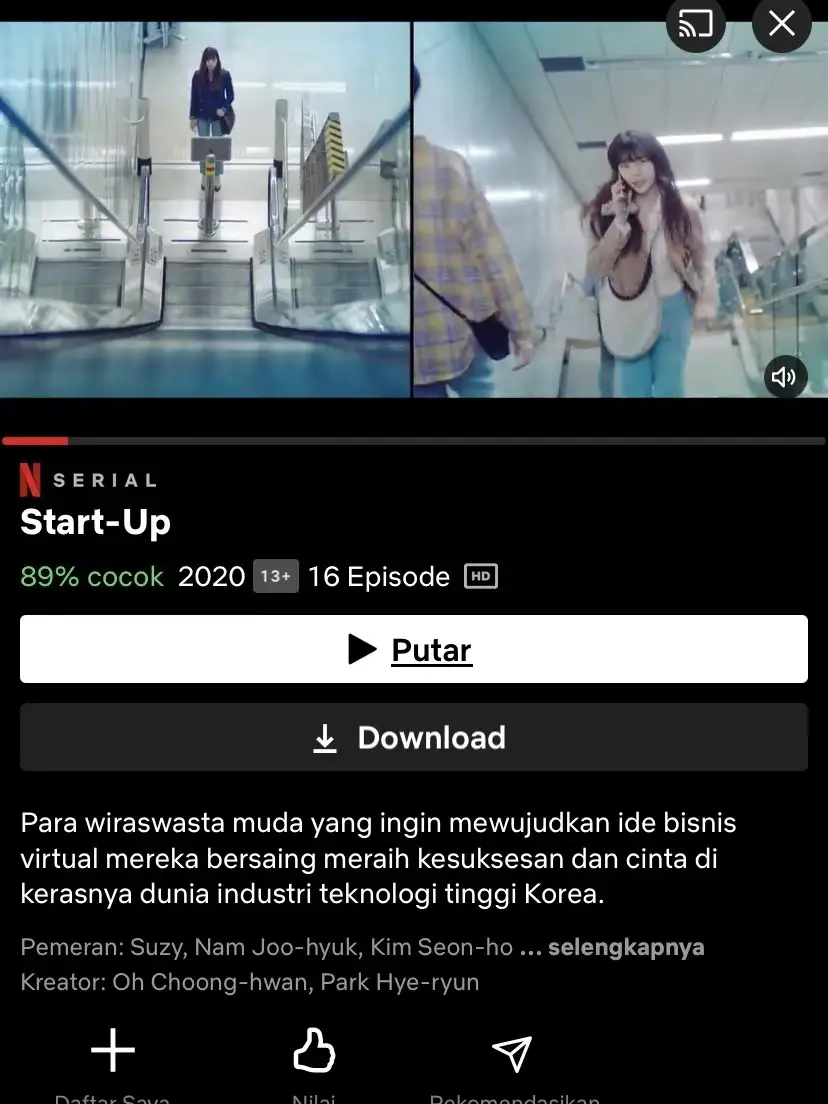Expand cast list via selengkapnya
This screenshot has width=828, height=1104.
626,947
